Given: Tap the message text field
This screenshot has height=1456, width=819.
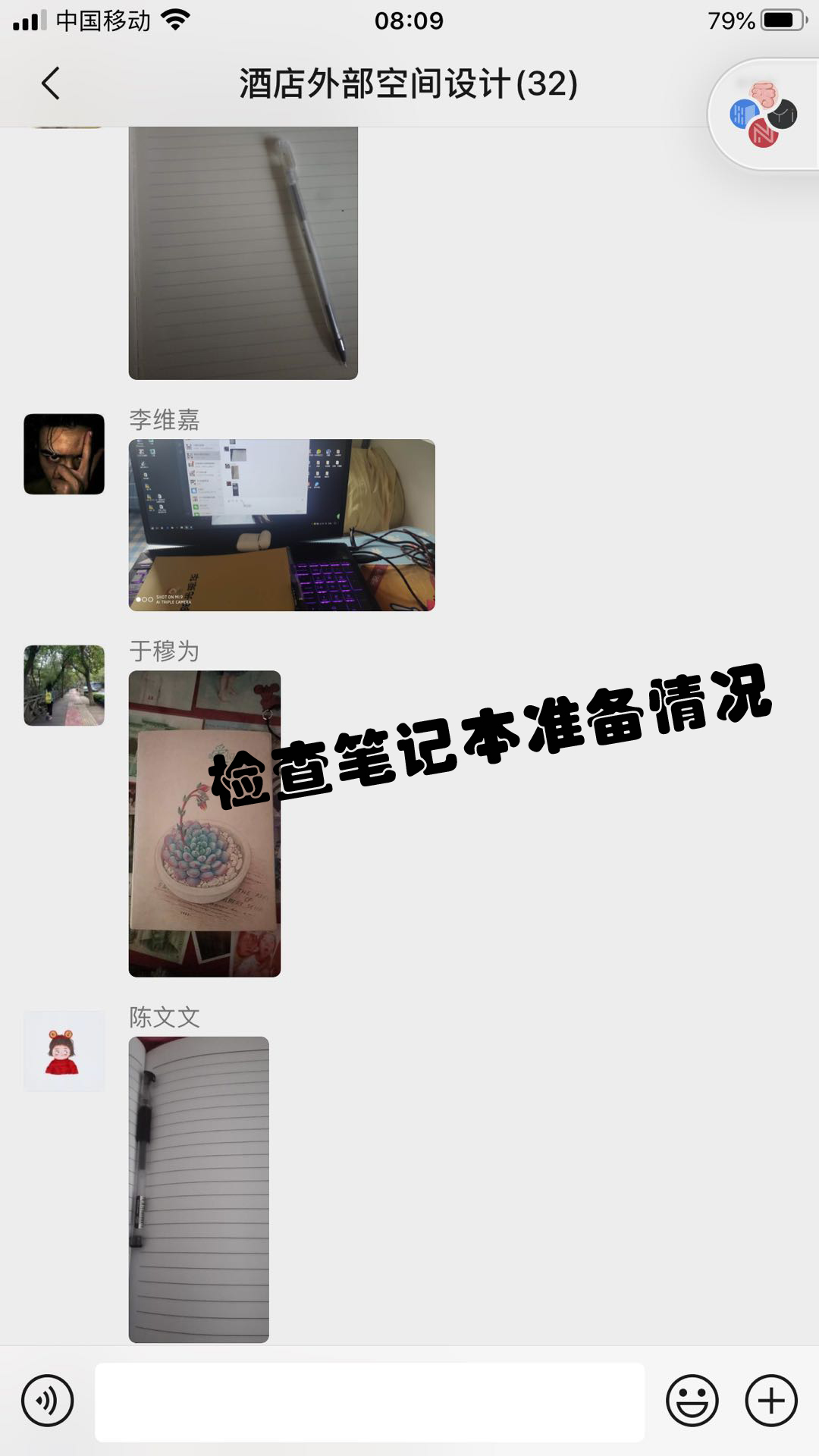Looking at the screenshot, I should tap(369, 1401).
